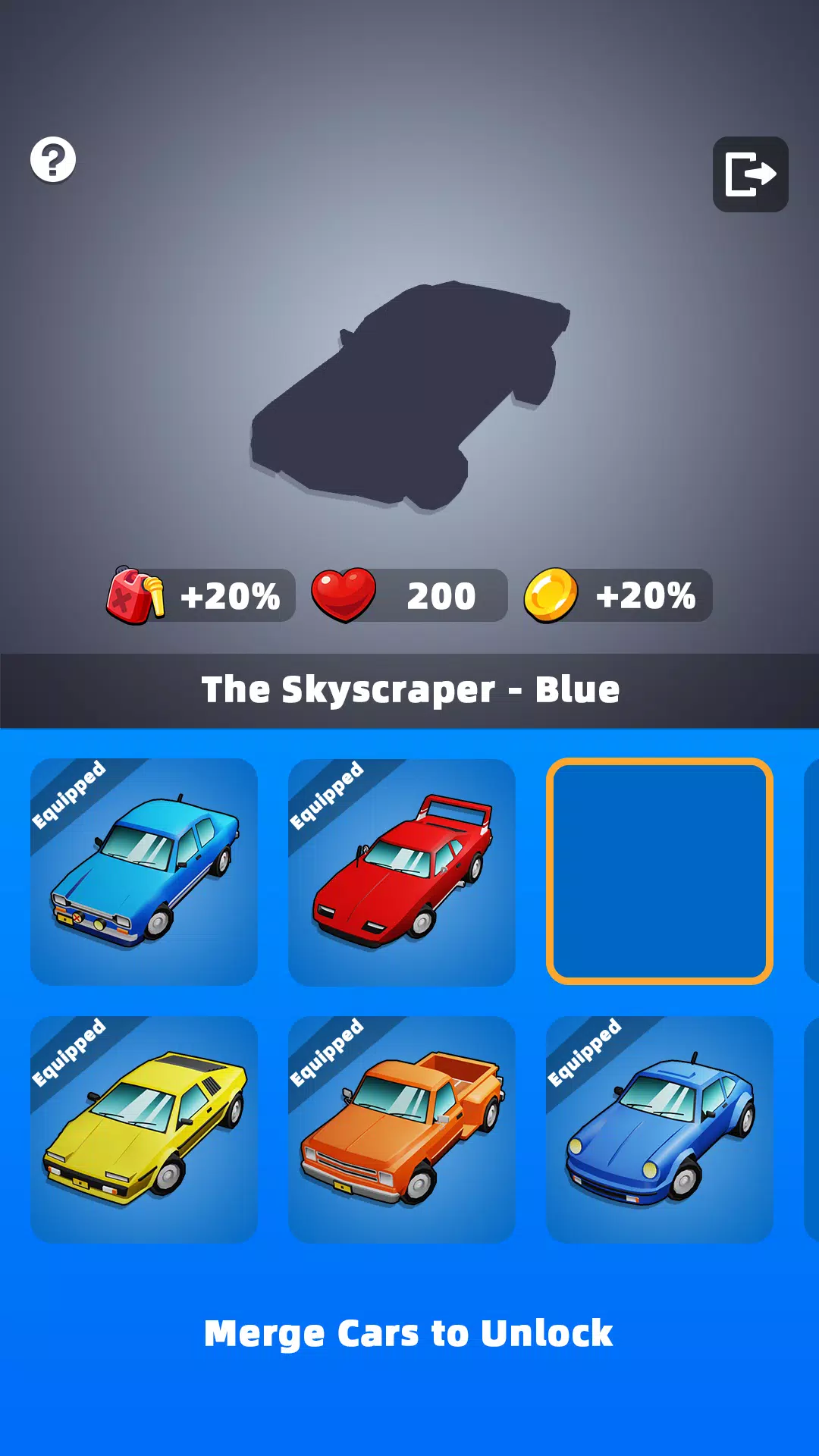Screen dimensions: 819x1456
Task: Tap the empty locked car slot
Action: pos(660,871)
